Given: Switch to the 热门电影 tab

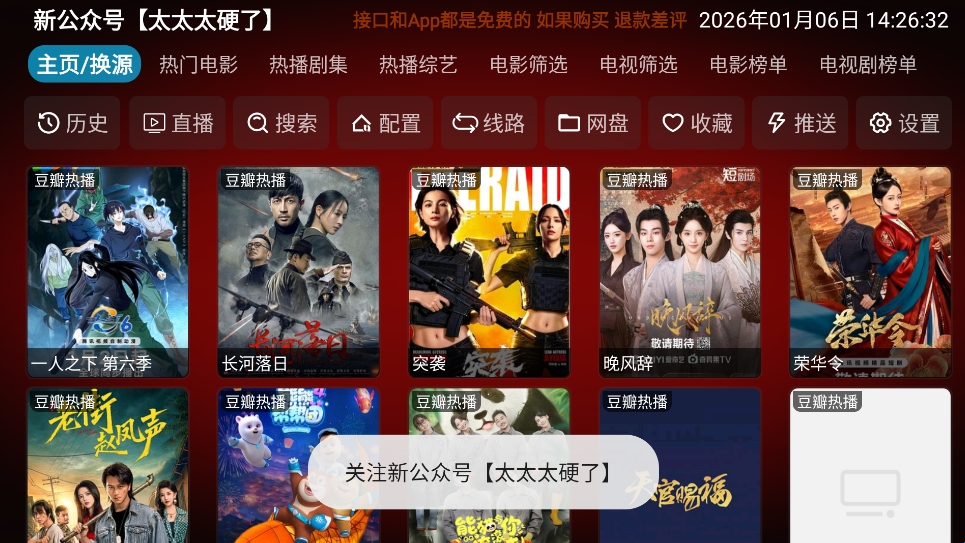Looking at the screenshot, I should pos(198,65).
